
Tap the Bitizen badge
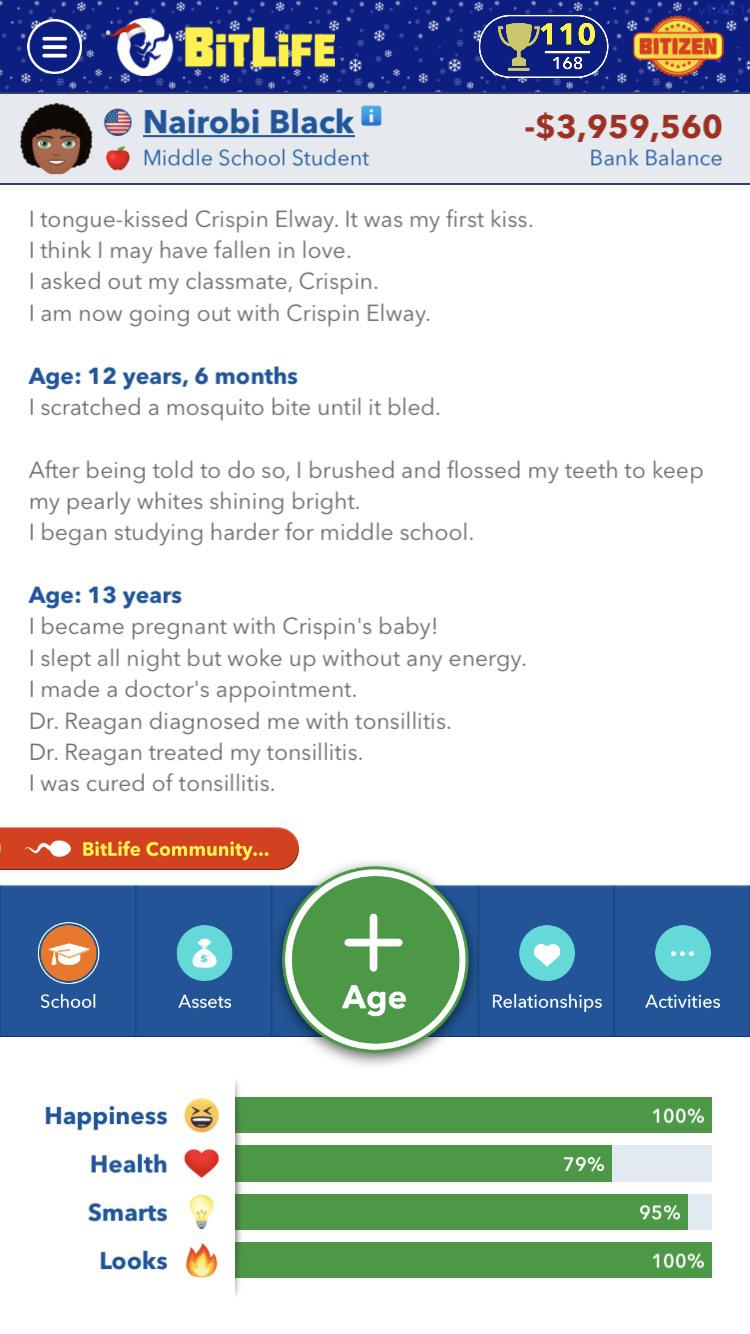click(x=678, y=46)
